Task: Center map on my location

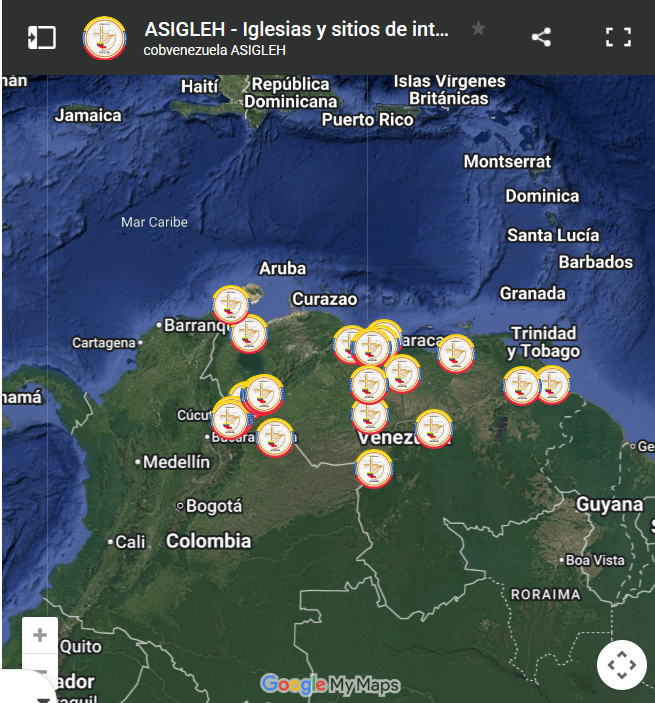Action: coord(621,665)
